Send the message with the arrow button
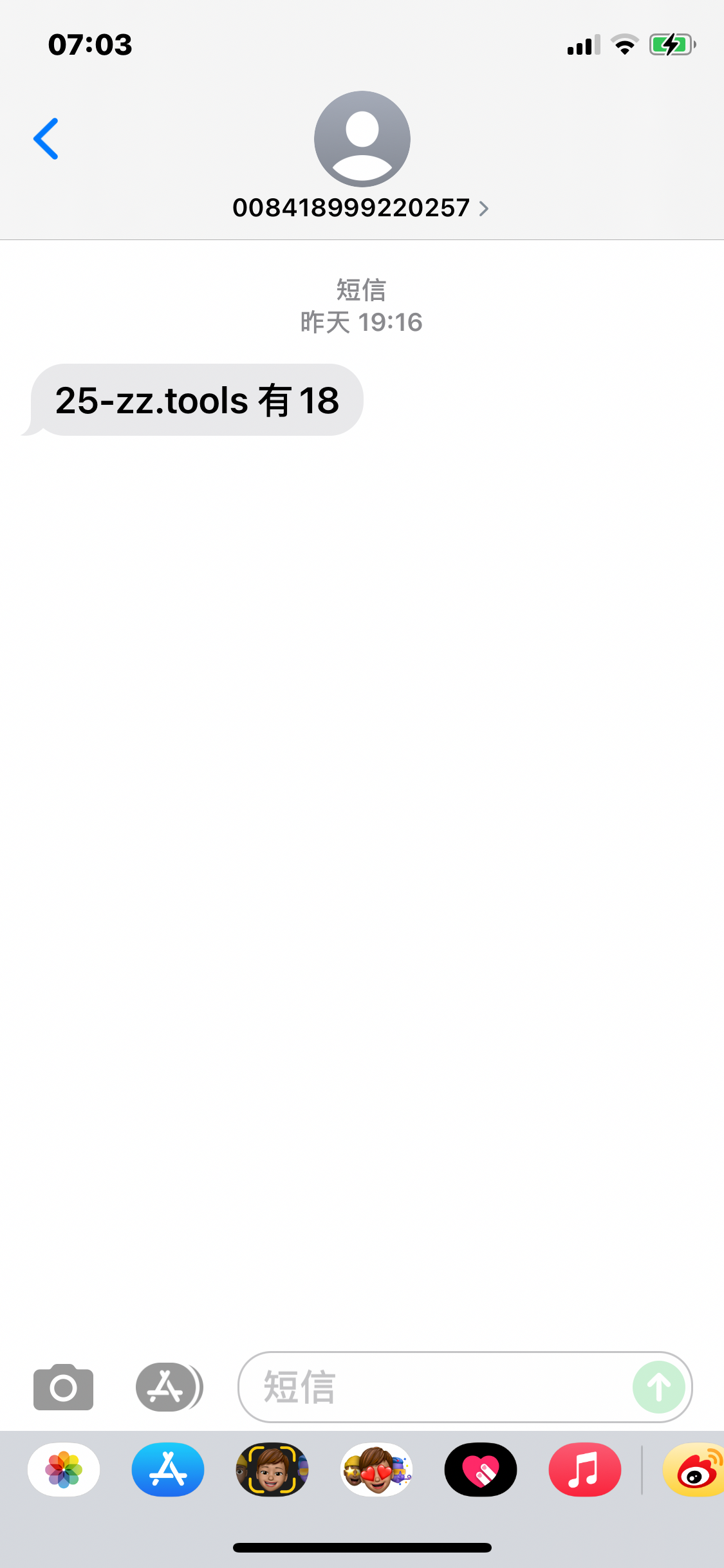 [658, 1387]
